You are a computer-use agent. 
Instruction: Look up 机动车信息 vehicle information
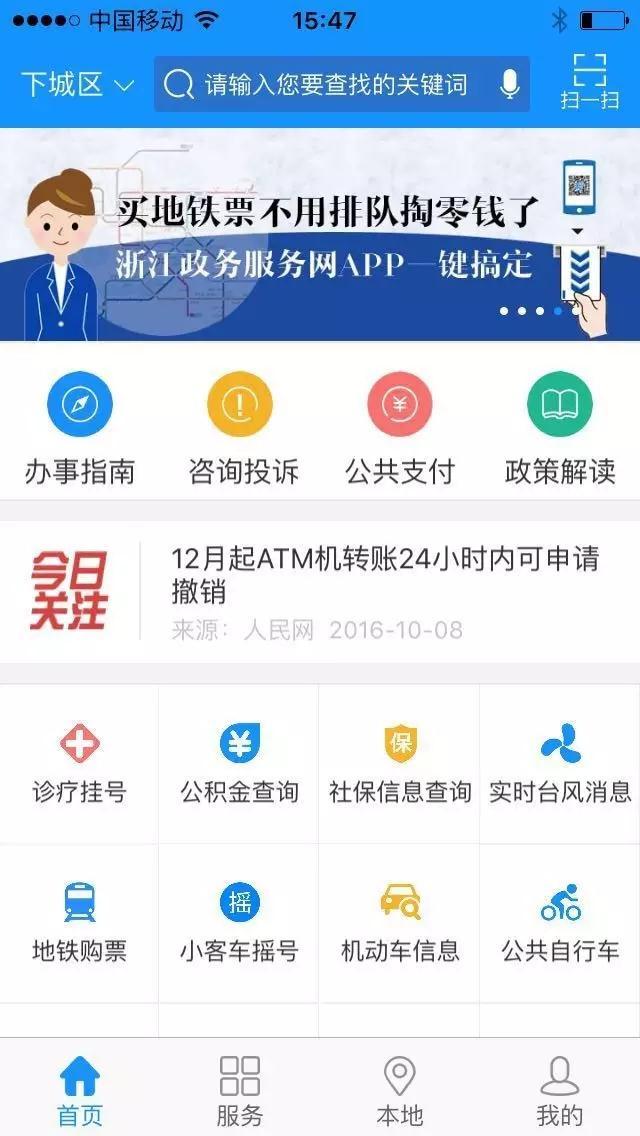point(400,922)
